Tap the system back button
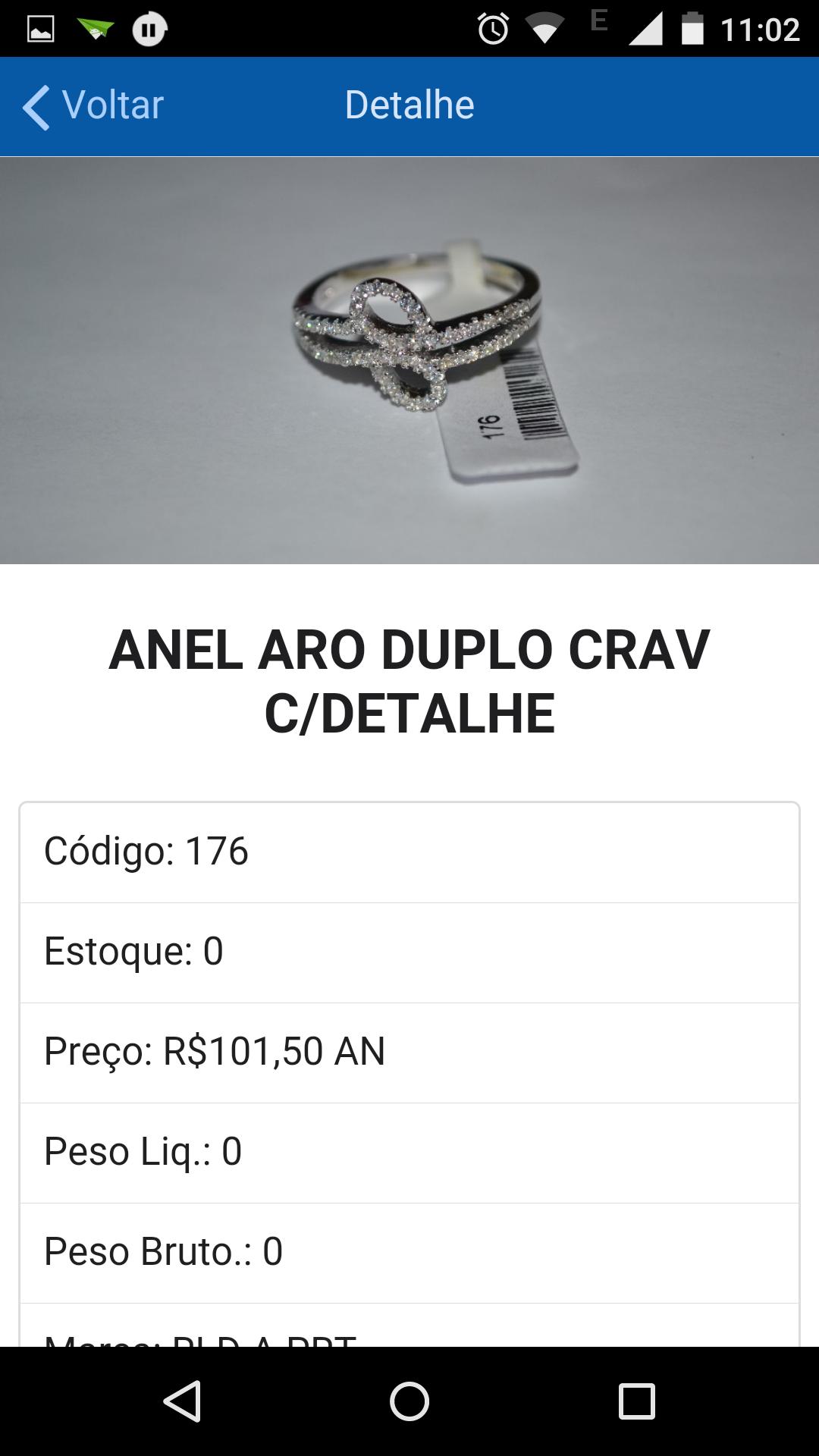Screen dimensions: 819x1456 click(x=183, y=1401)
